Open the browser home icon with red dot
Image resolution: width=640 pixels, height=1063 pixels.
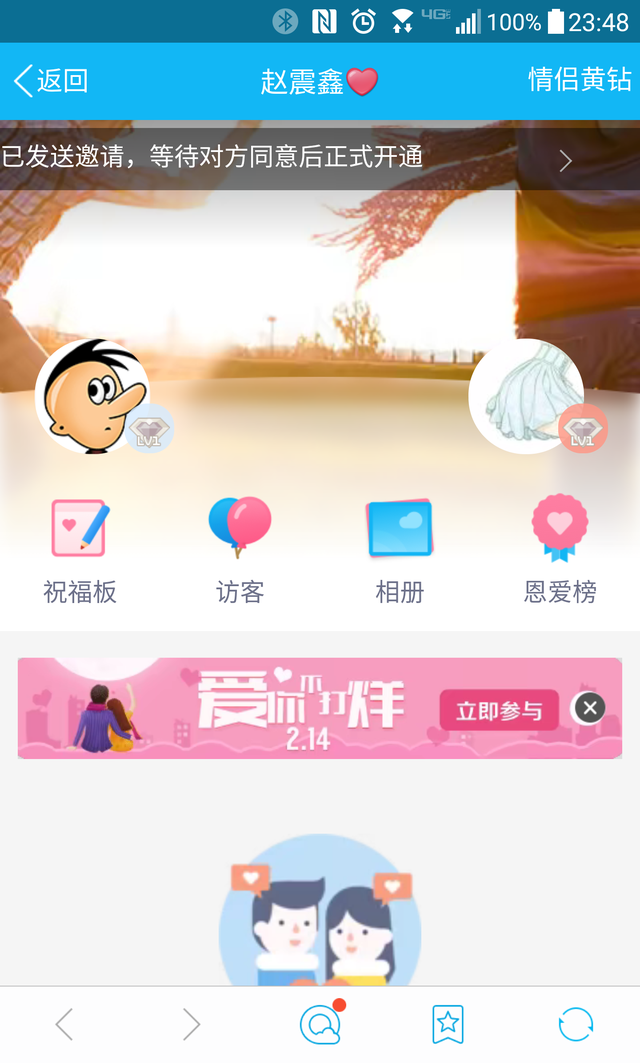click(x=320, y=1024)
